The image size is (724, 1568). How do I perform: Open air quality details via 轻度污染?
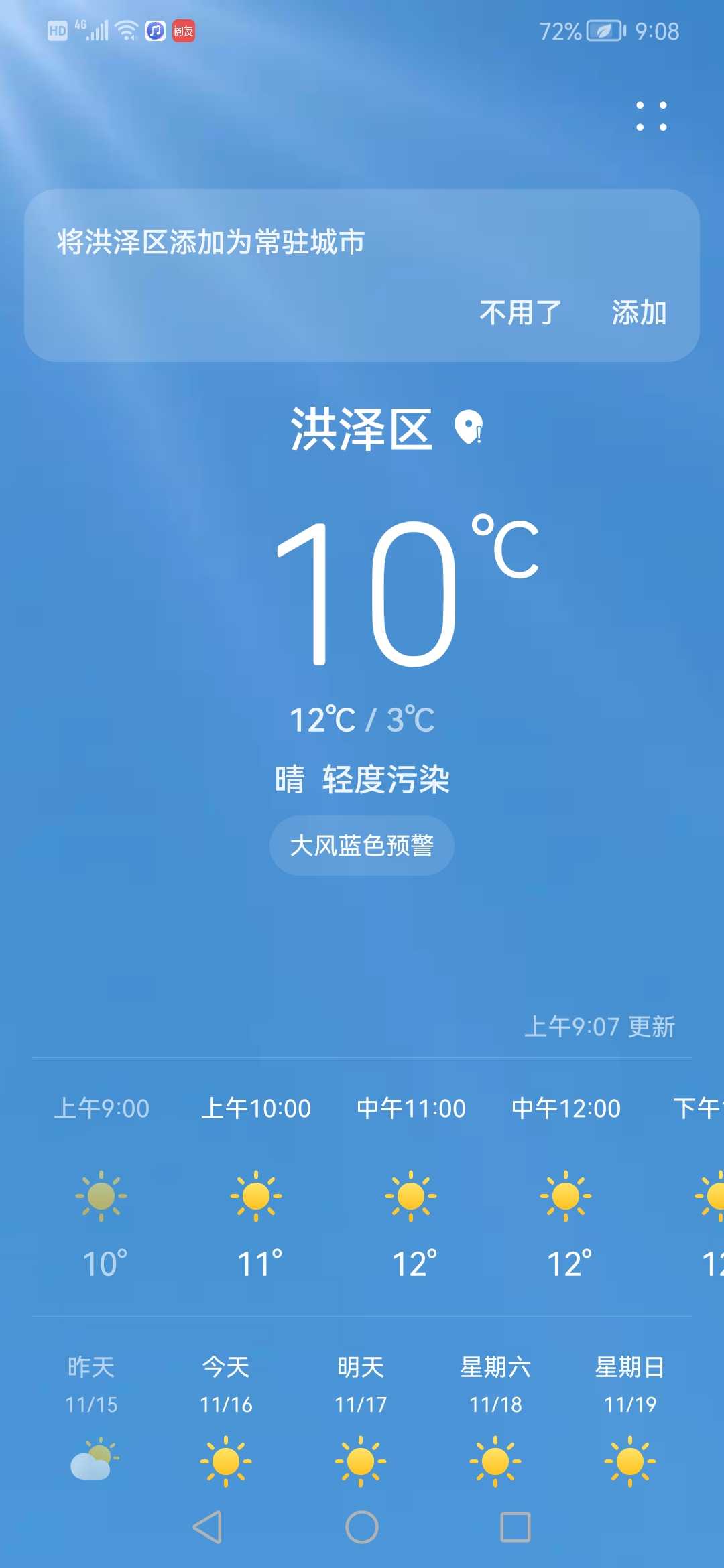386,779
